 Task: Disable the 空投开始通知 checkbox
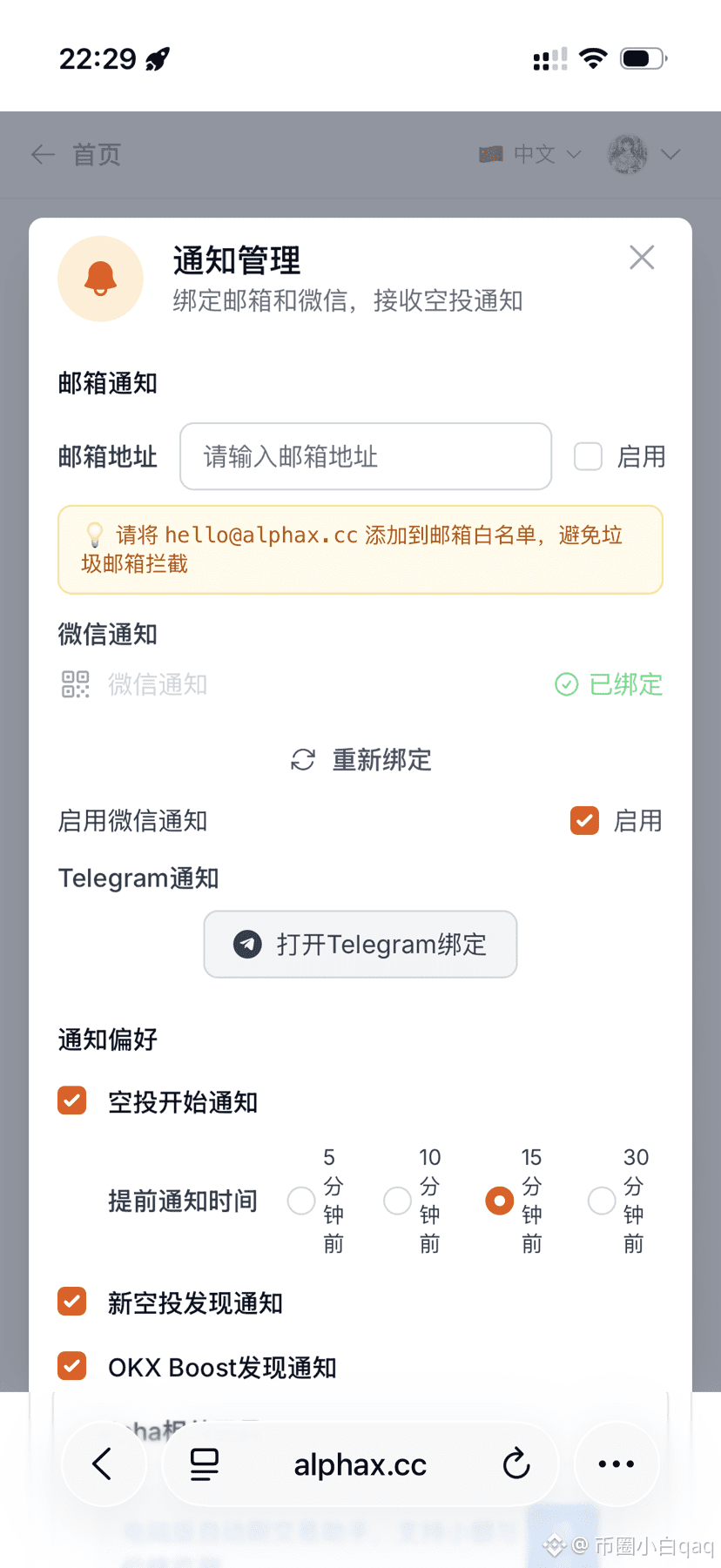71,1100
